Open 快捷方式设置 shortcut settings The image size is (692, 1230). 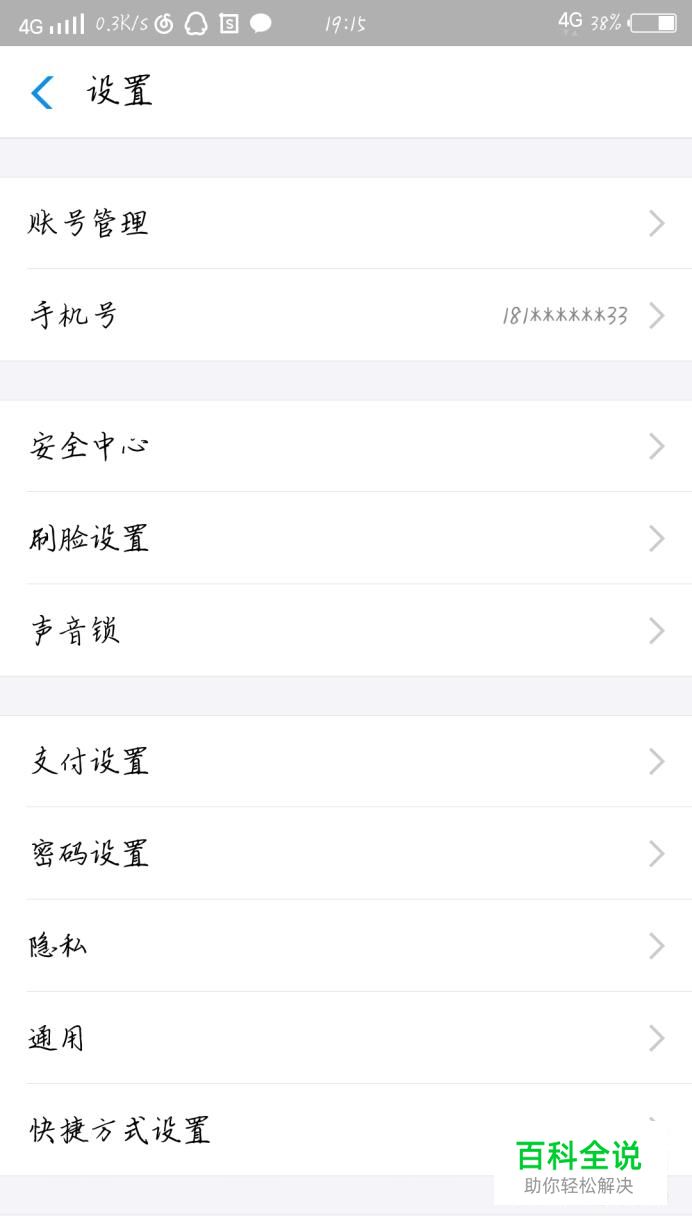click(346, 1130)
